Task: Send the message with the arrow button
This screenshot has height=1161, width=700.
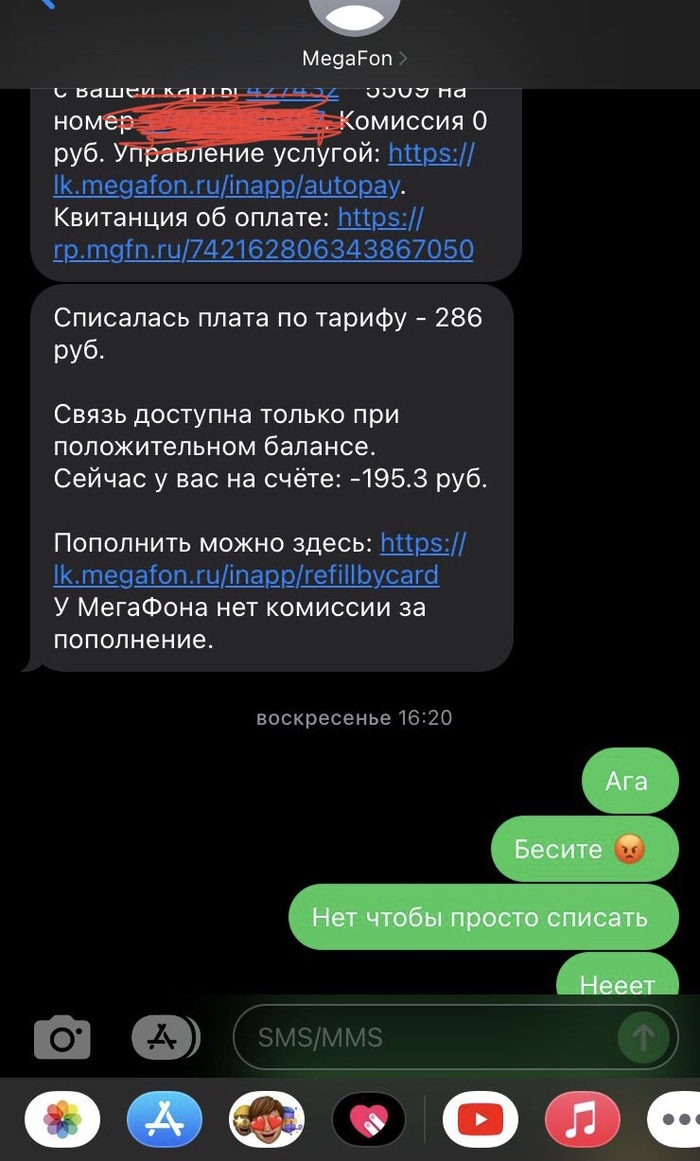Action: coord(642,1038)
